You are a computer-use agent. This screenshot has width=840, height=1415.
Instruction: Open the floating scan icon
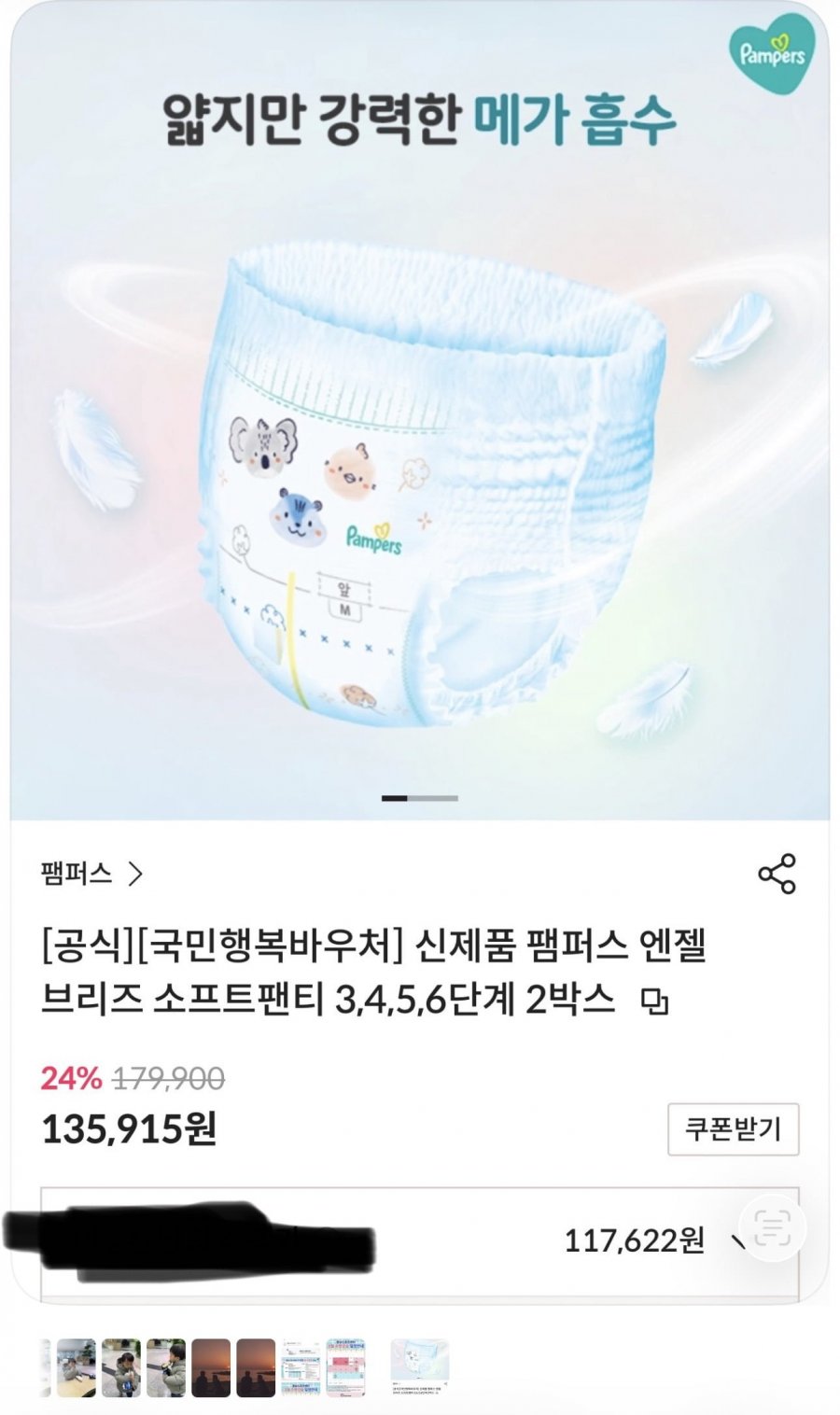[x=771, y=1226]
